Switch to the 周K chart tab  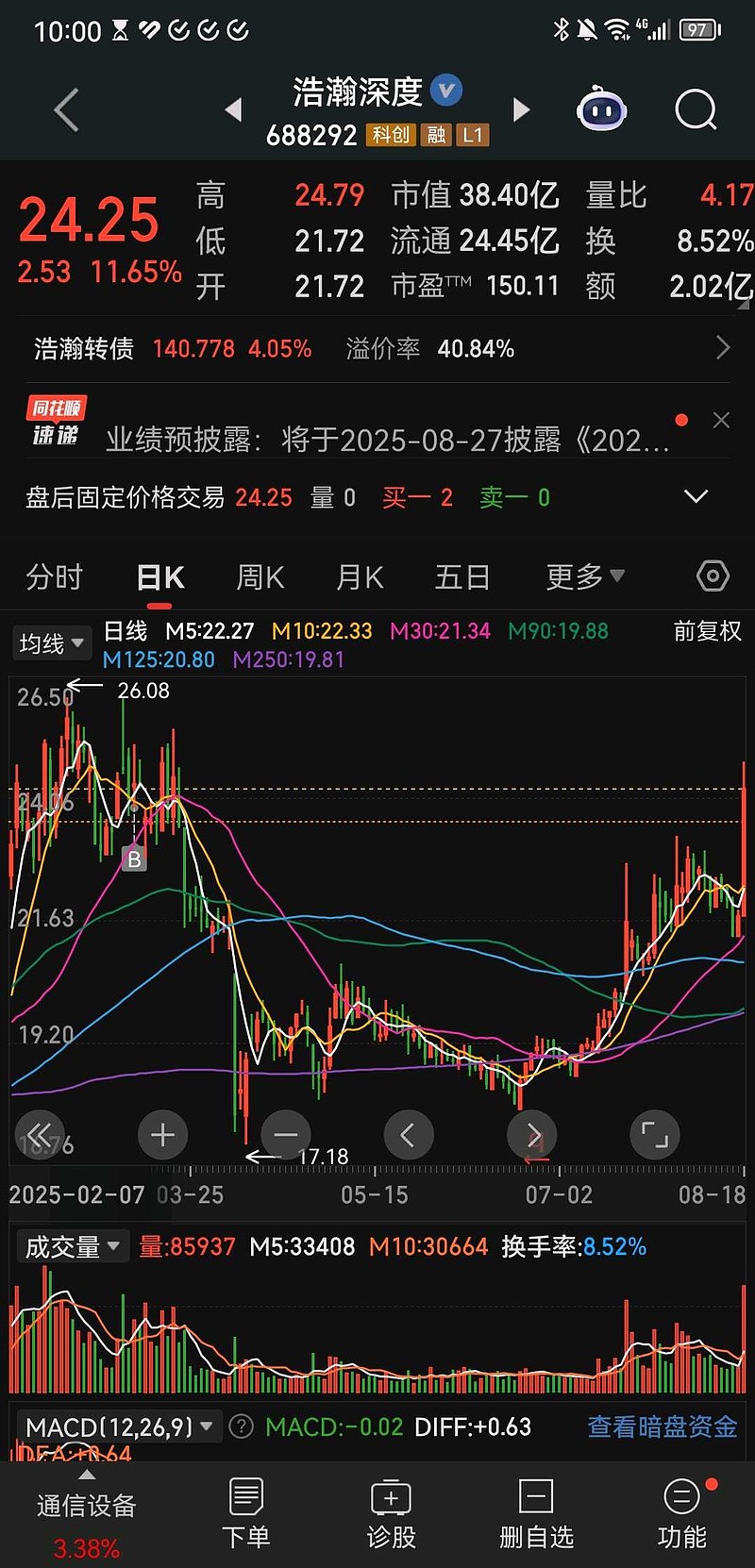260,576
